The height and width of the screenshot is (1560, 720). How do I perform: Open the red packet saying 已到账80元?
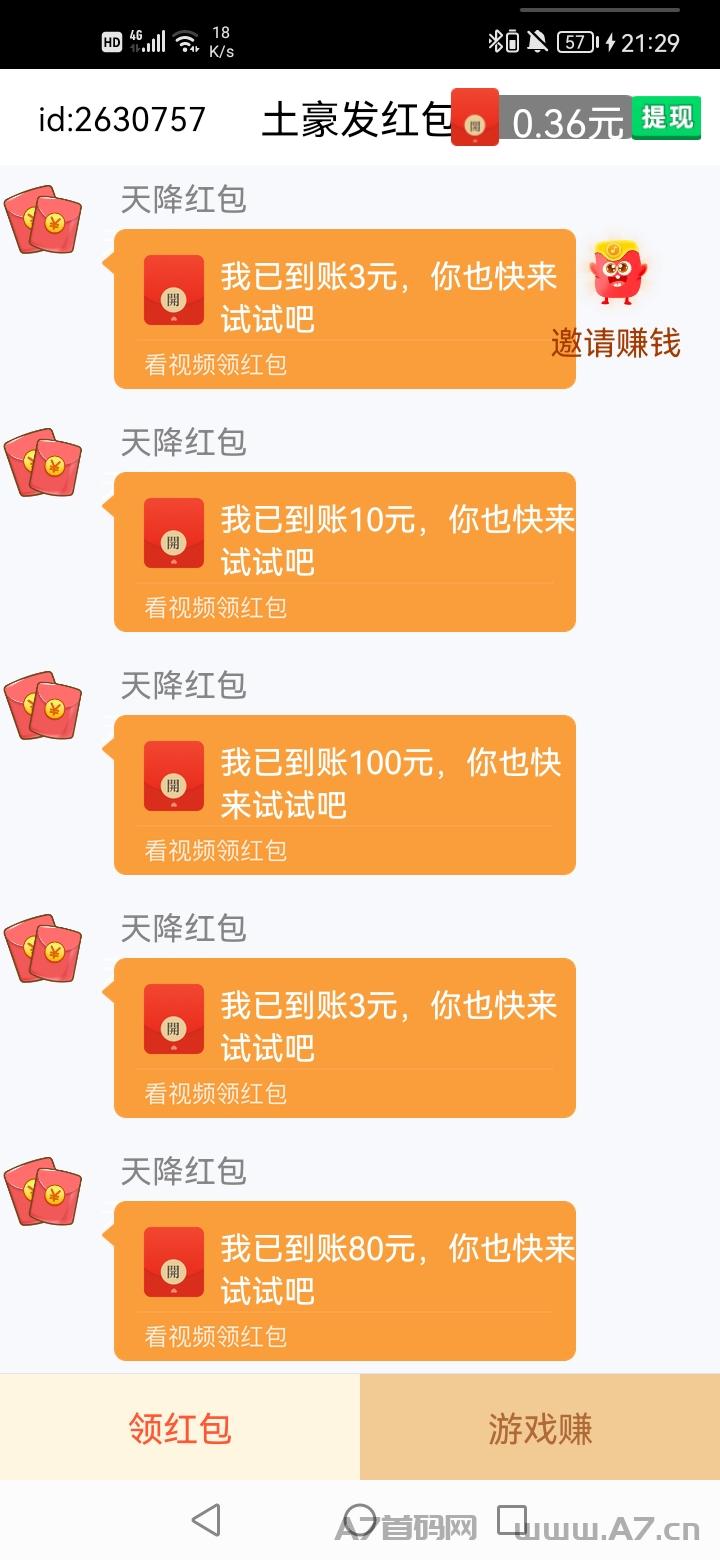[x=345, y=1281]
